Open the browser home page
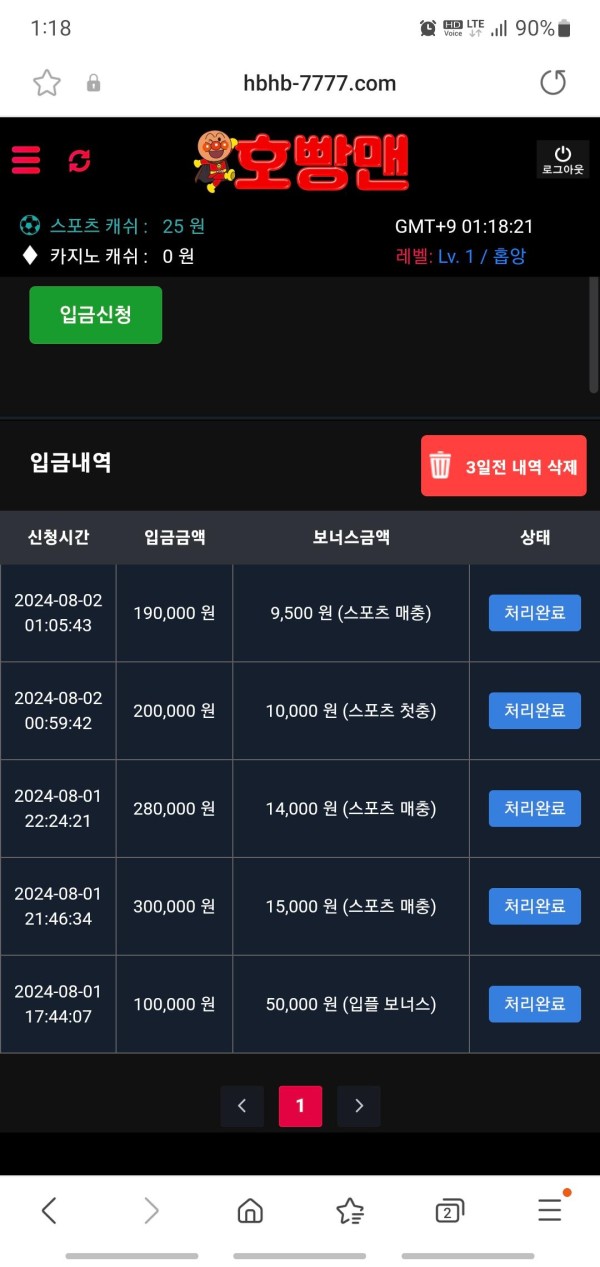This screenshot has height=1267, width=600. pyautogui.click(x=250, y=1211)
